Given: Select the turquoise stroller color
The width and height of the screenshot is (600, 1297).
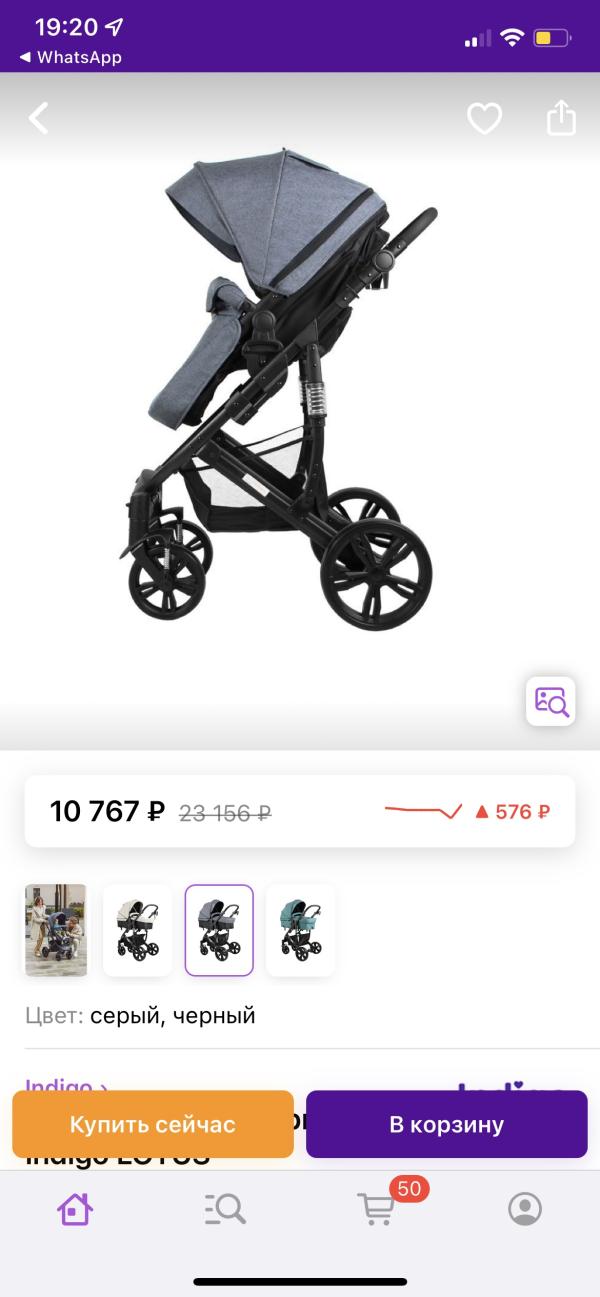Looking at the screenshot, I should [300, 930].
